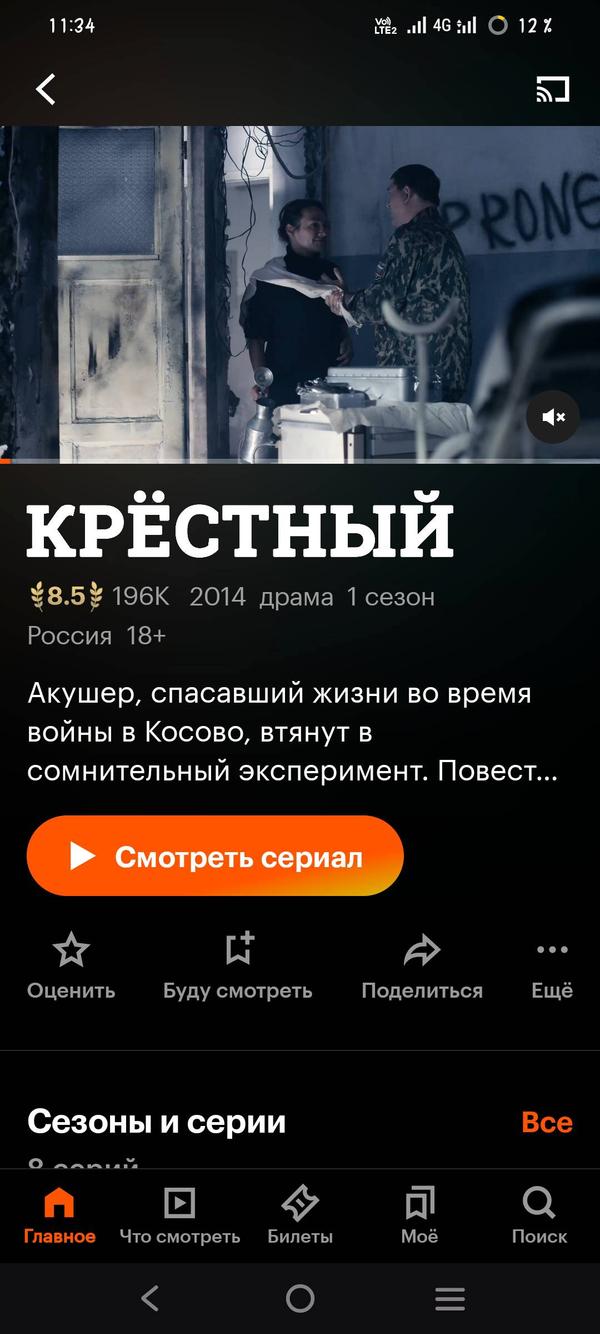This screenshot has height=1334, width=600.
Task: Start watching via Смотреть сериал
Action: pos(215,856)
